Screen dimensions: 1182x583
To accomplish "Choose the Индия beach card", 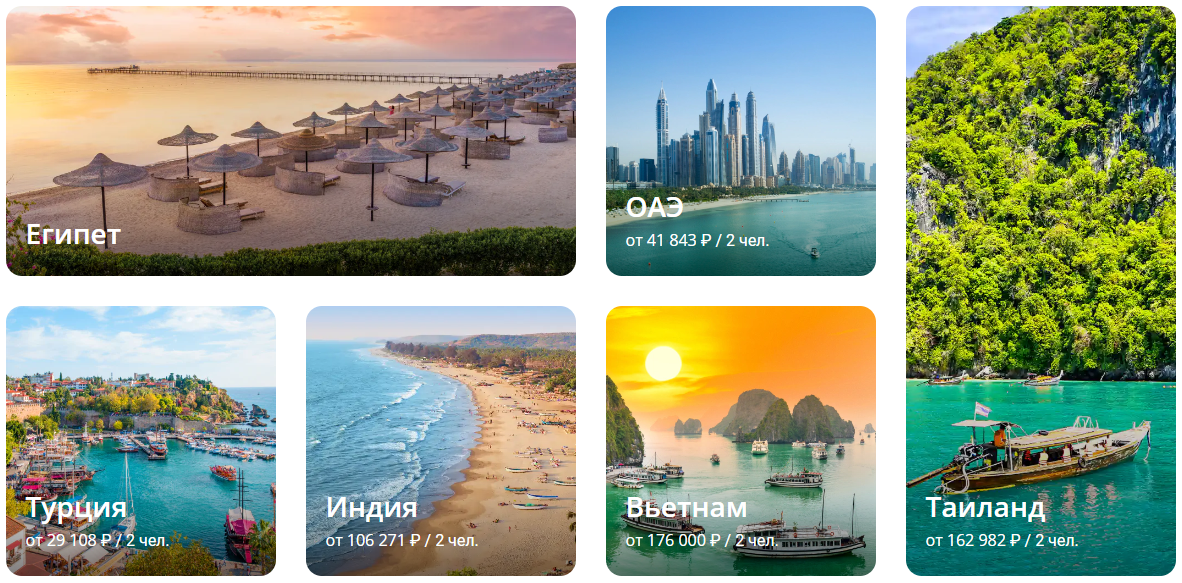I will tap(440, 440).
